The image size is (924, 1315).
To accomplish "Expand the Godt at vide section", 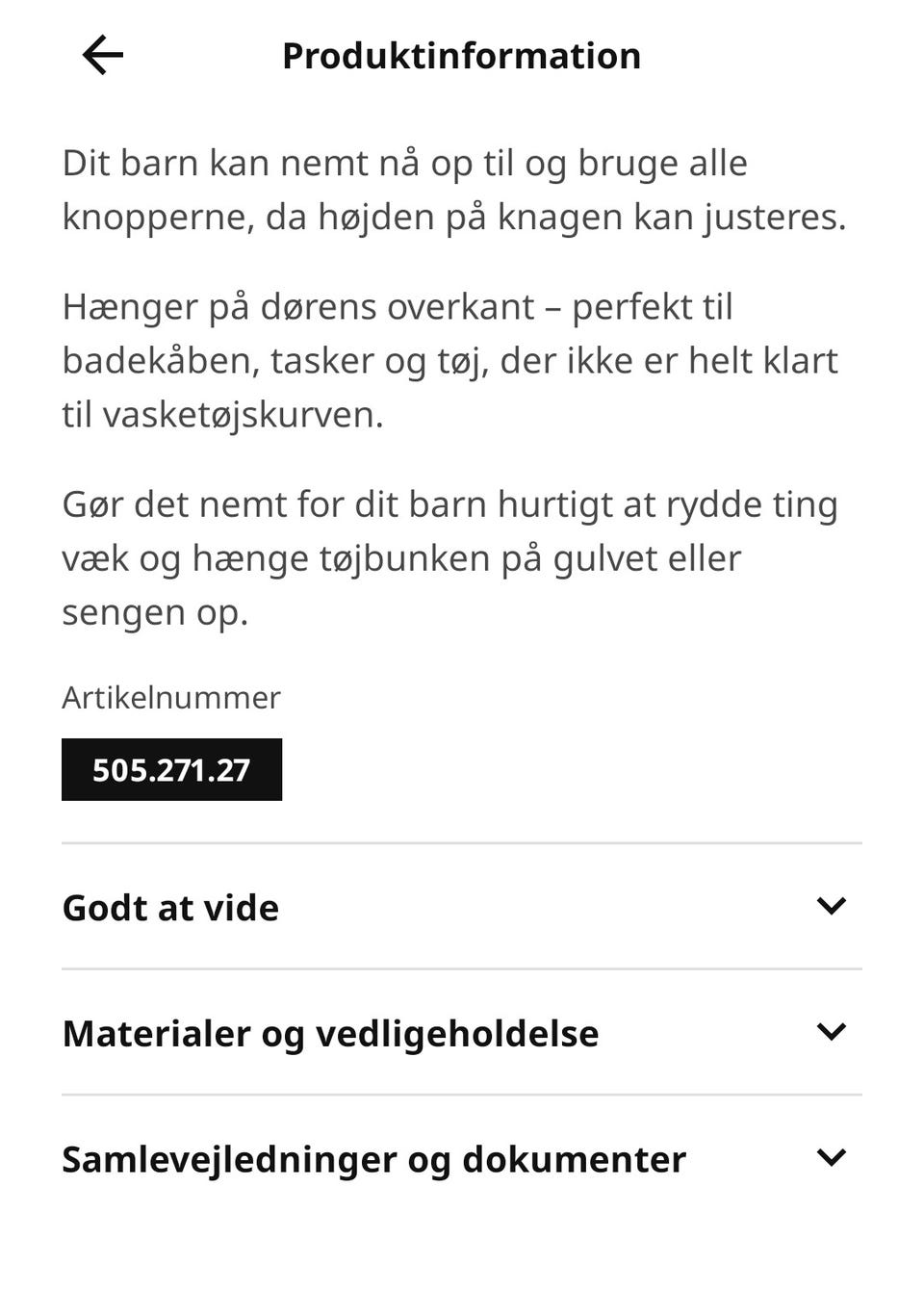I will tap(462, 906).
